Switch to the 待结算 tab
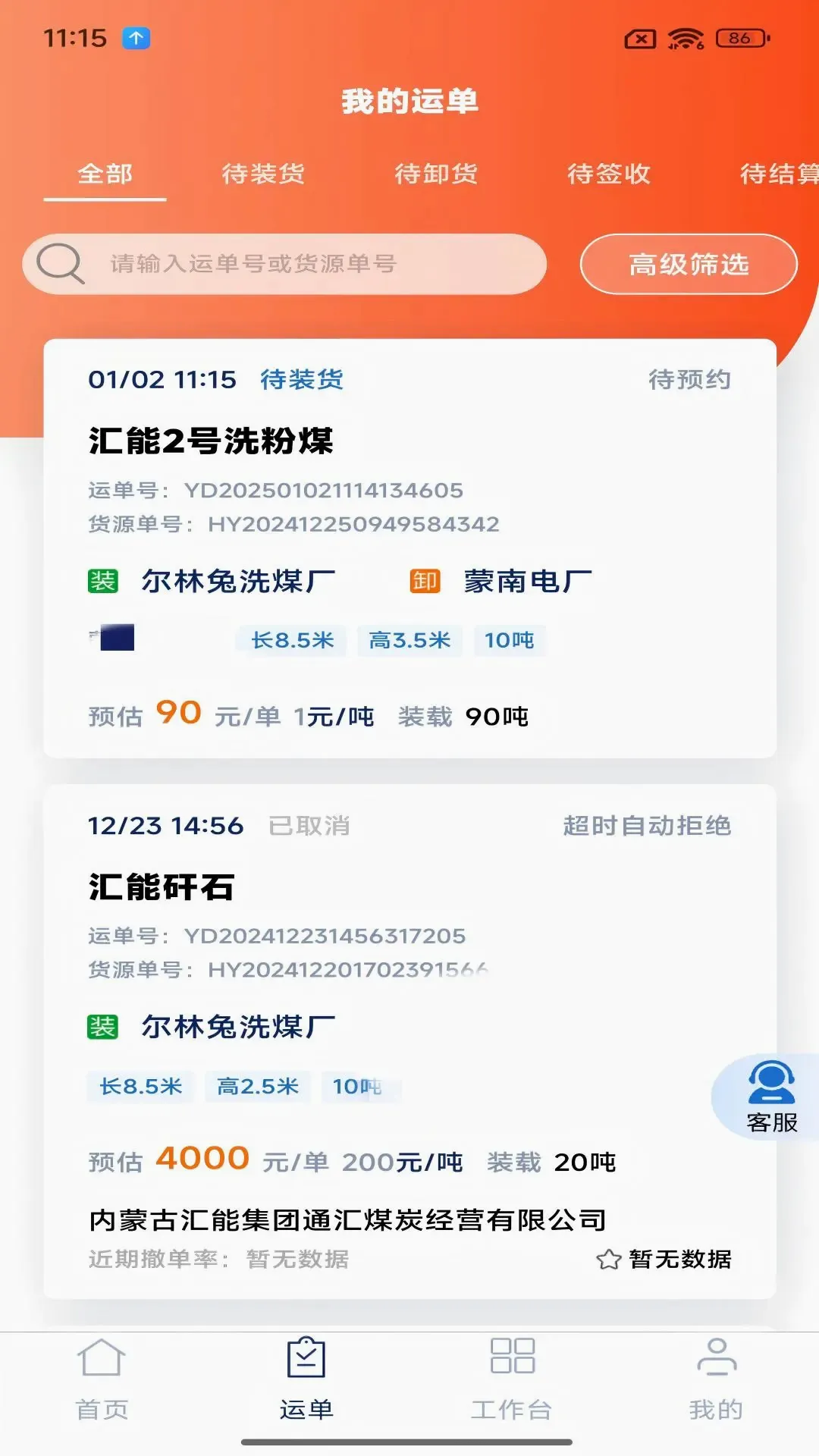 (x=780, y=174)
